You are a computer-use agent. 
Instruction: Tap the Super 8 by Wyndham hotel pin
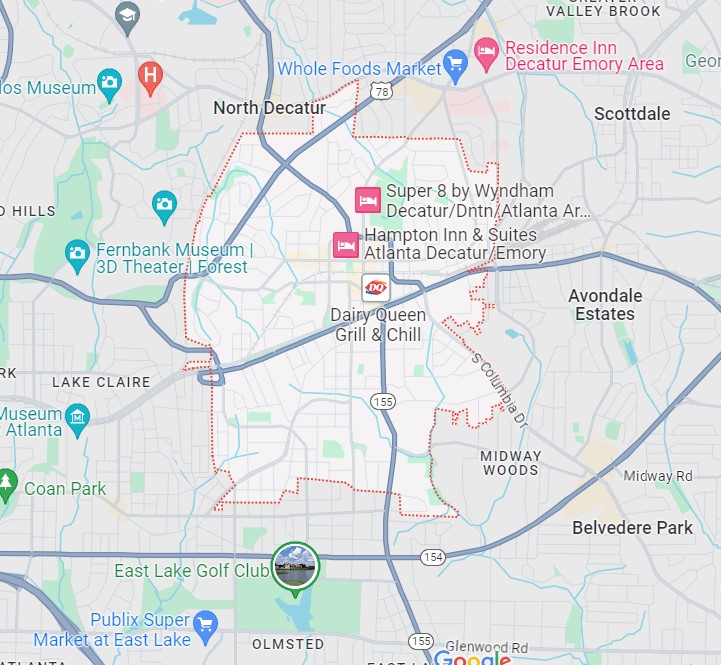click(367, 201)
